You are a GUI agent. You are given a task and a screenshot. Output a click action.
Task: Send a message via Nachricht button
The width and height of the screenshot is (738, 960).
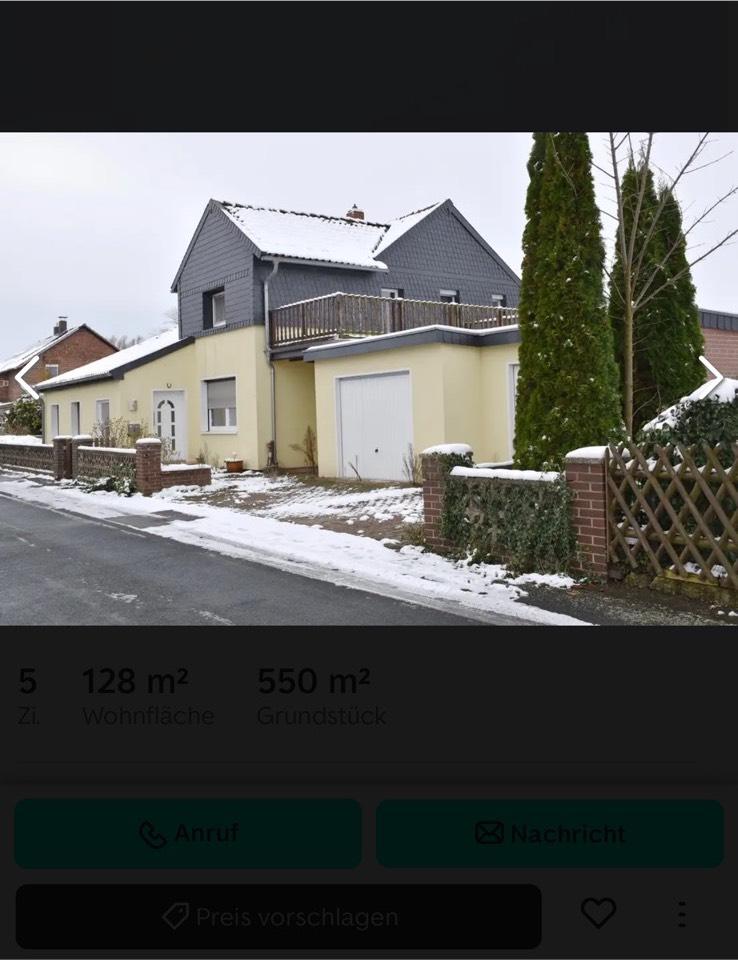[x=549, y=833]
